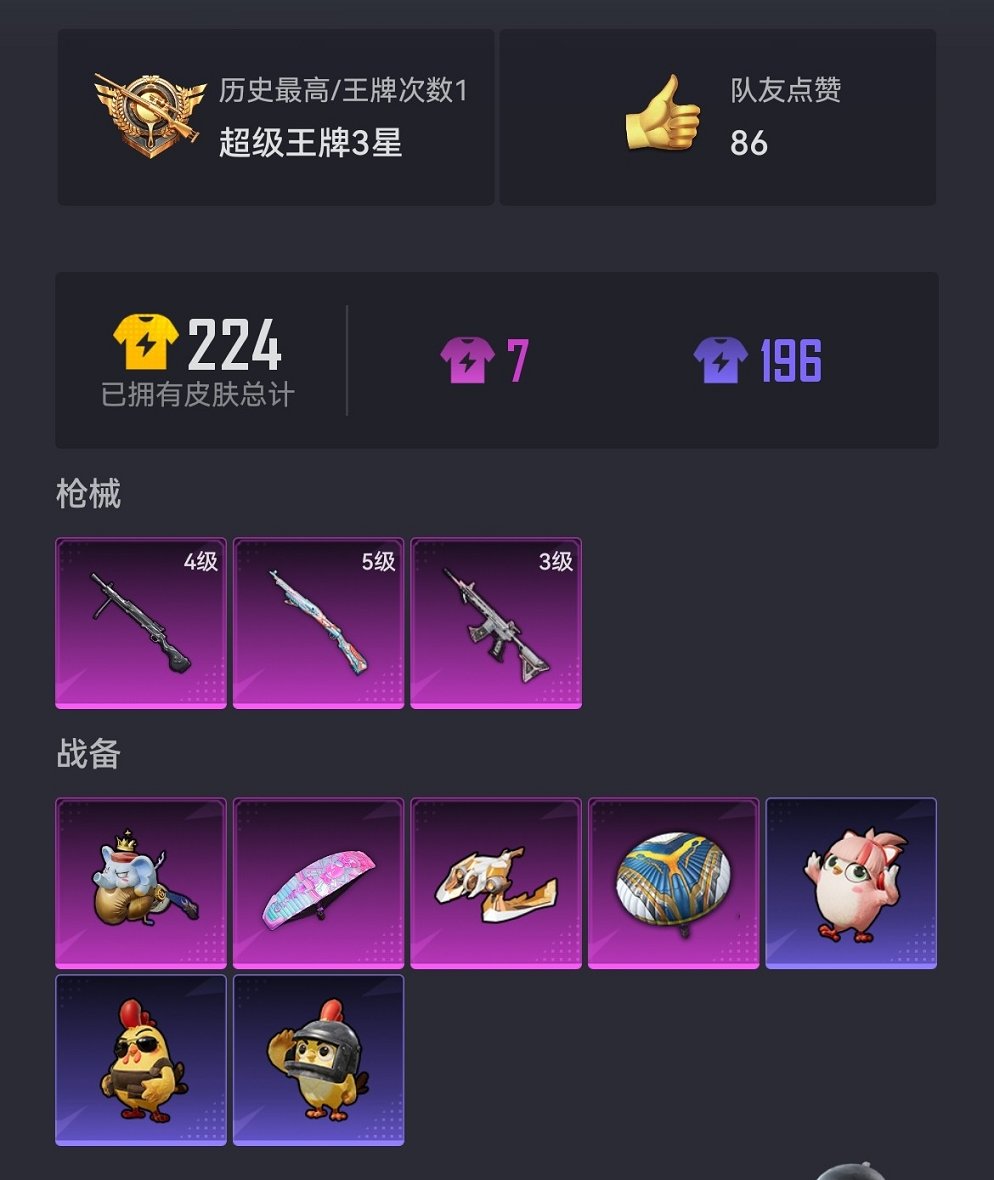Select the level 3 assault rifle skin

tap(496, 623)
